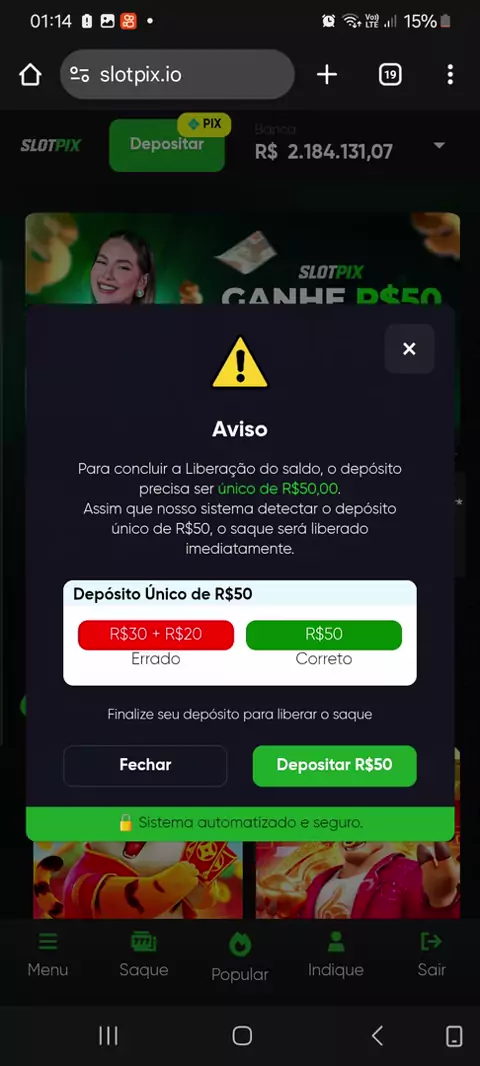
Task: Tap Depositar R$50 button
Action: pyautogui.click(x=335, y=765)
